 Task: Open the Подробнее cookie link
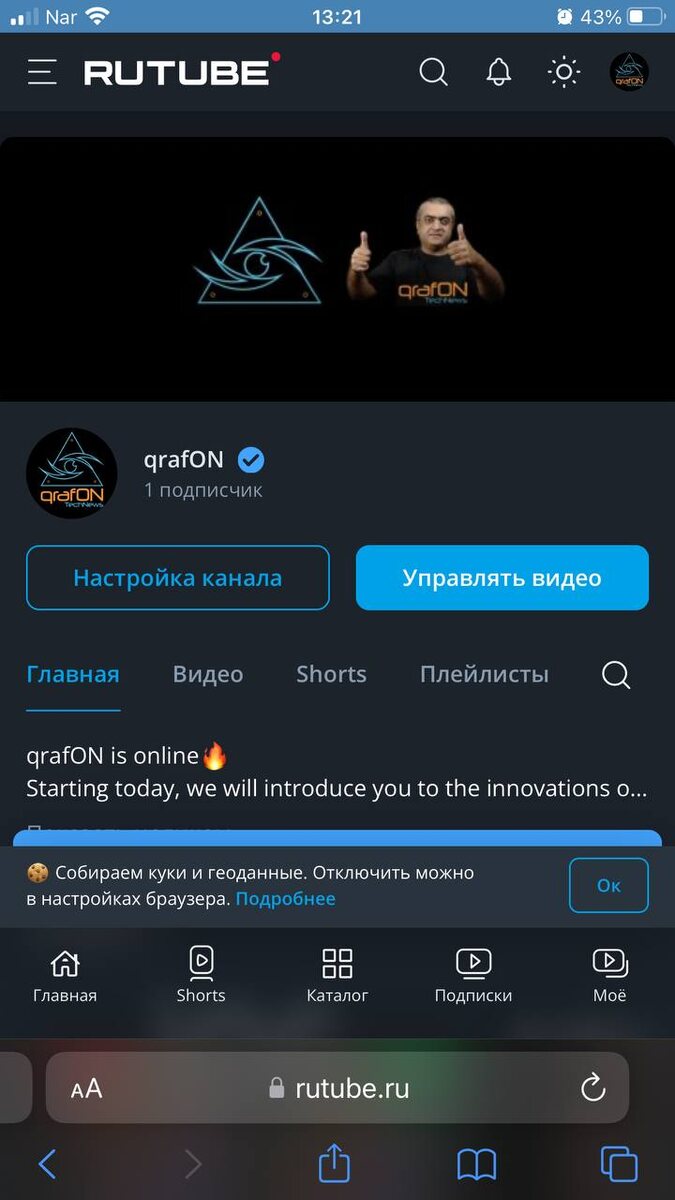tap(285, 898)
